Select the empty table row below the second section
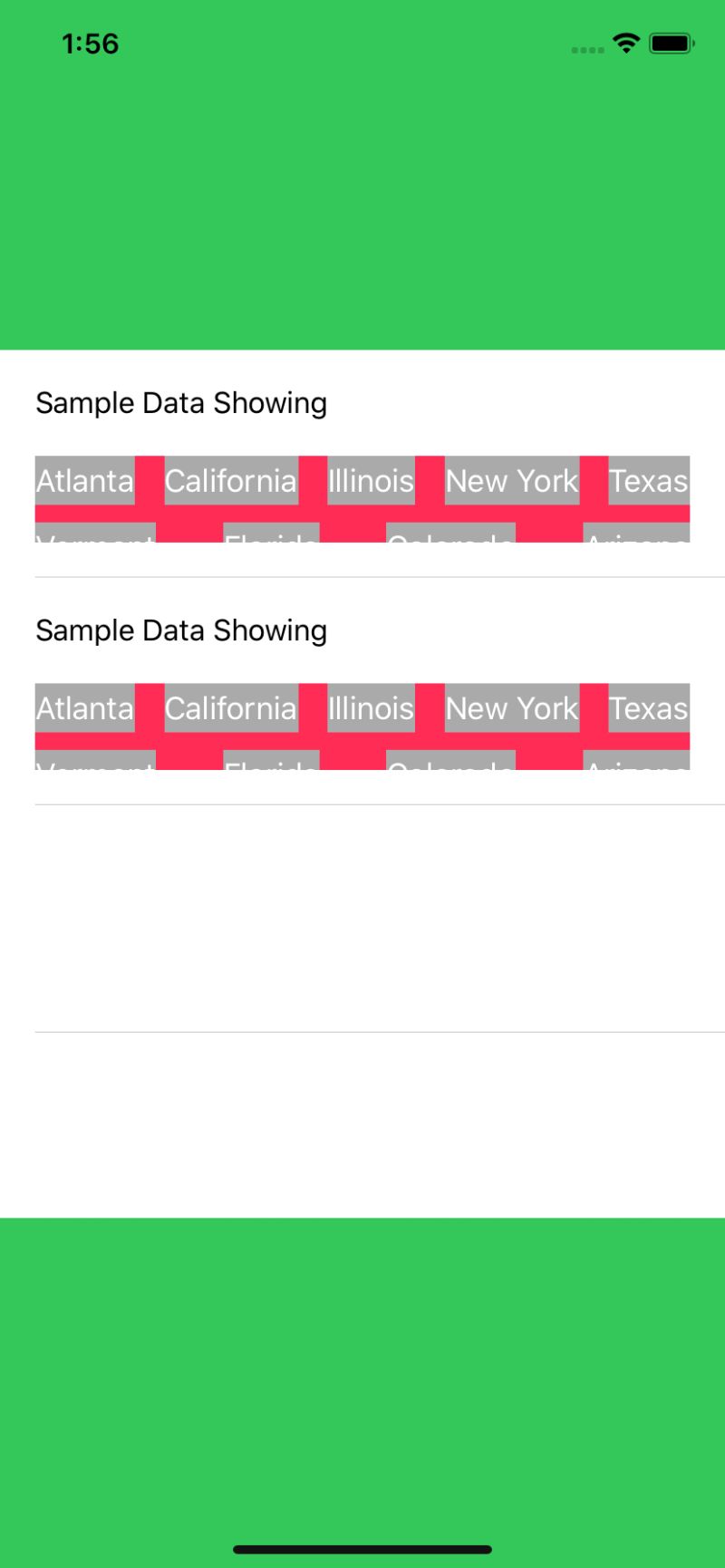725x1568 pixels. (362, 915)
